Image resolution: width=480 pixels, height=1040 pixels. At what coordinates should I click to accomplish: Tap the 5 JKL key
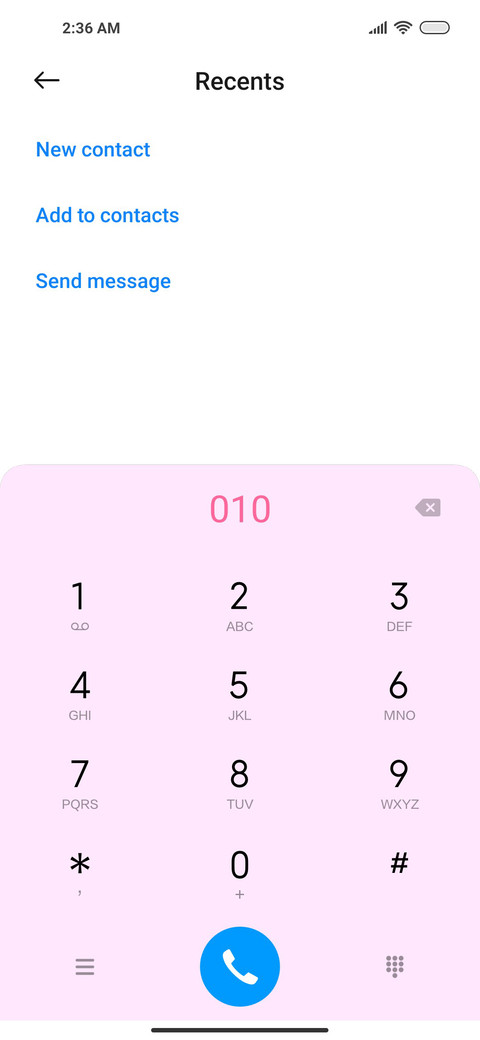[239, 695]
